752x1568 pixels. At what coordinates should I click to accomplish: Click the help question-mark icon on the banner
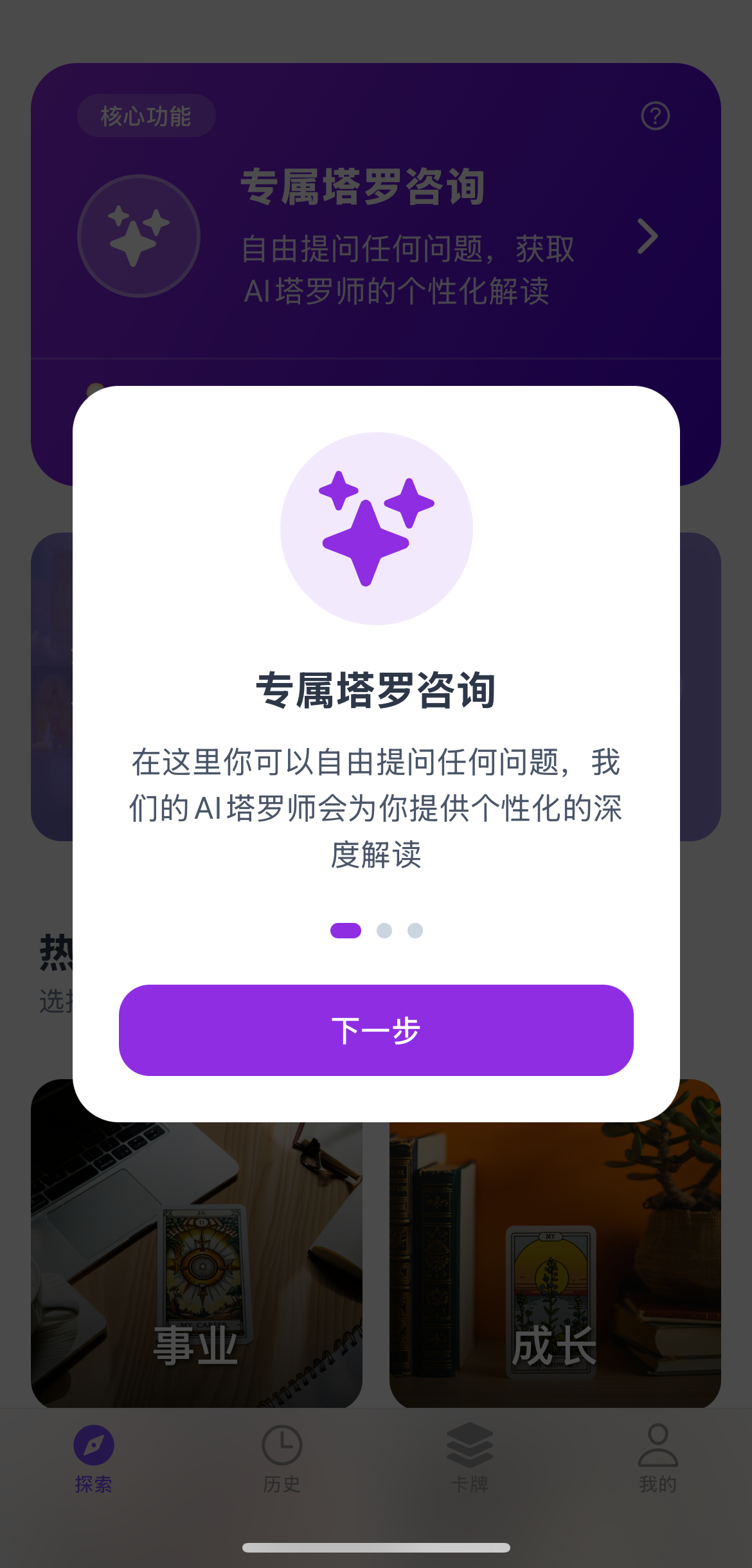[x=655, y=116]
